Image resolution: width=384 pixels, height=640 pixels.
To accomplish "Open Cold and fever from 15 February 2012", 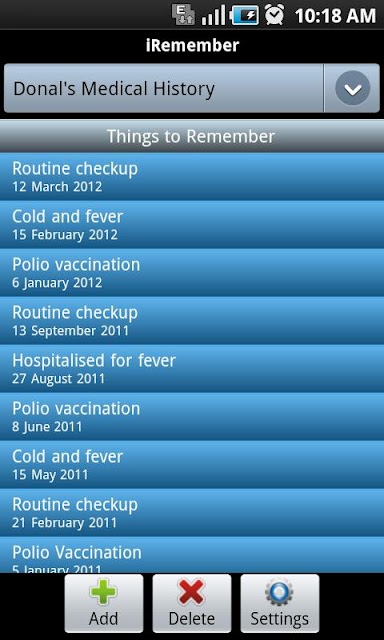I will (192, 224).
